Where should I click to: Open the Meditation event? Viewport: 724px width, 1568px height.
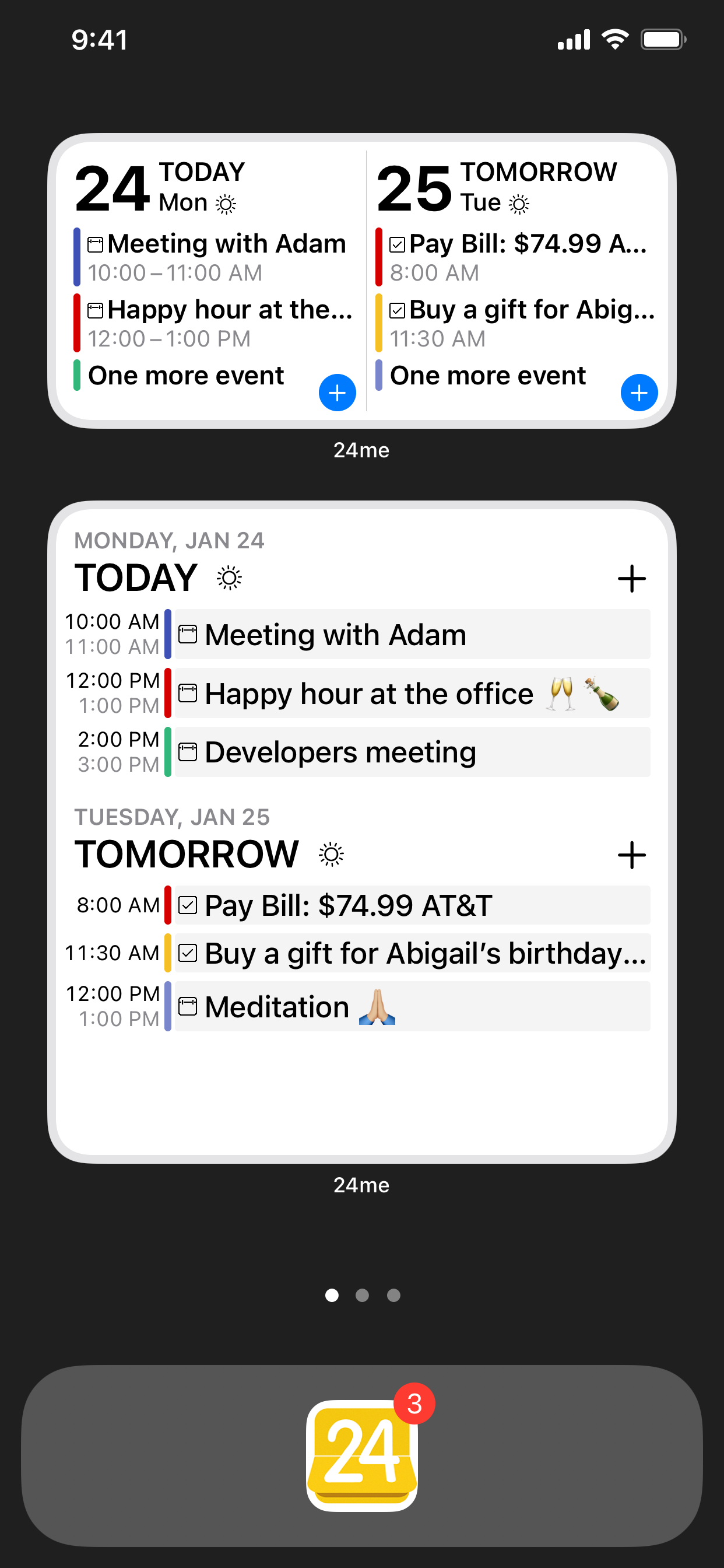click(x=412, y=1006)
